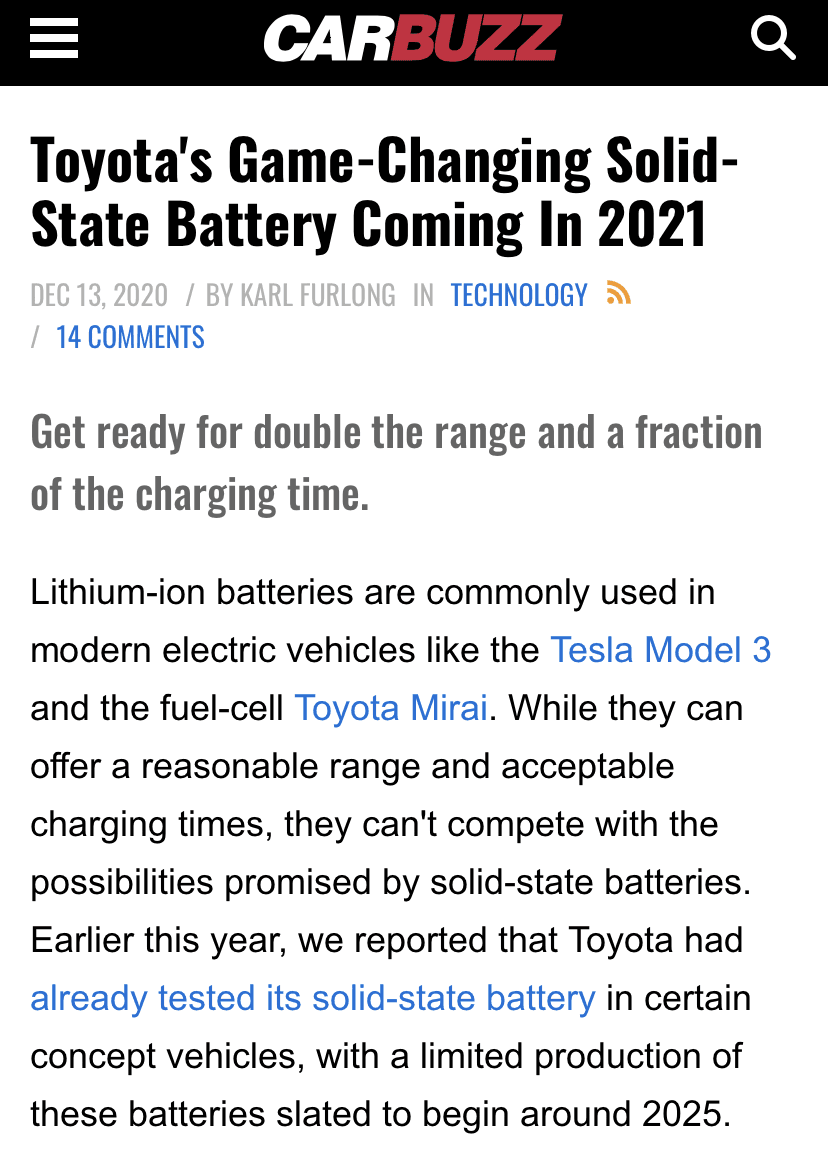This screenshot has width=828, height=1169.
Task: Read the solid-state battery test report link
Action: point(313,998)
